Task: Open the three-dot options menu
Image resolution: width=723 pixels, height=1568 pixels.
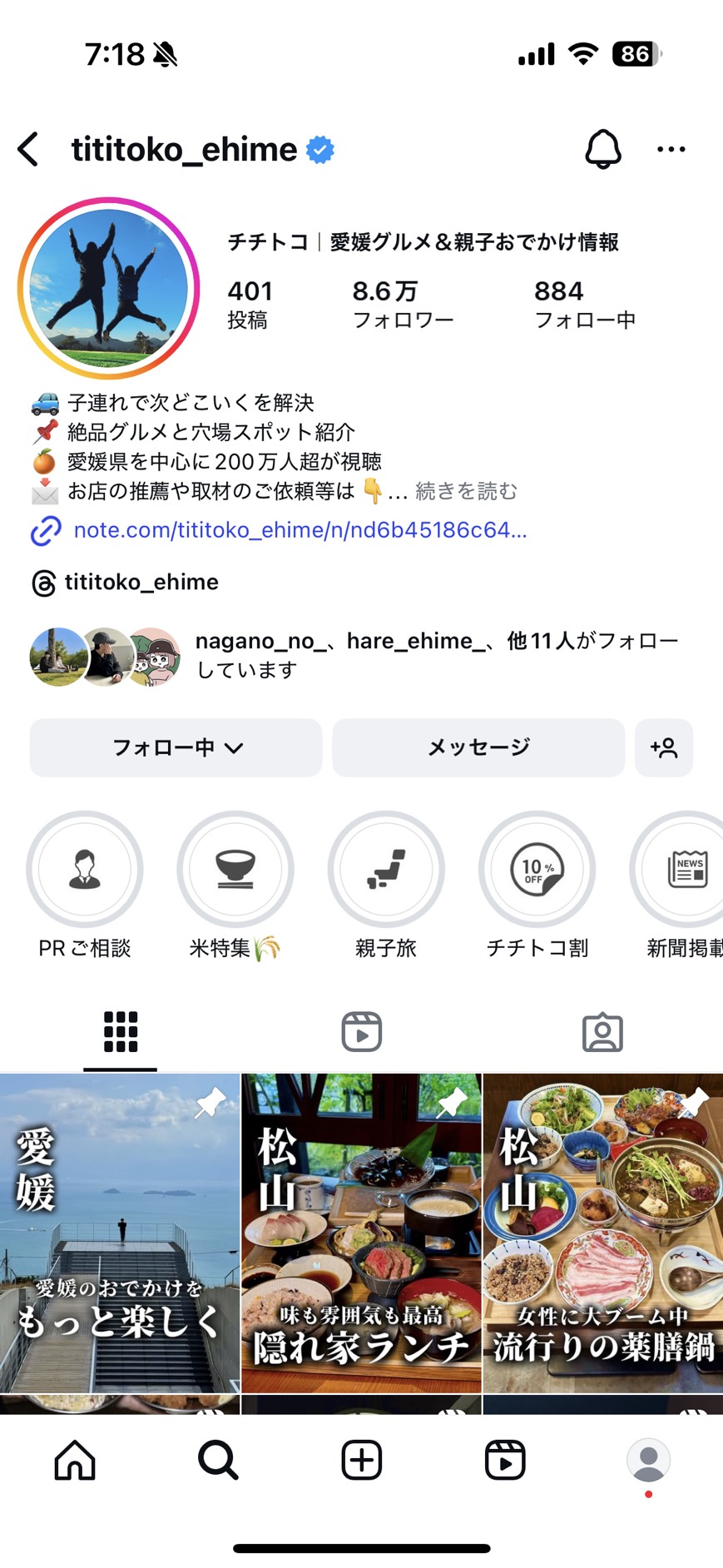Action: [671, 150]
